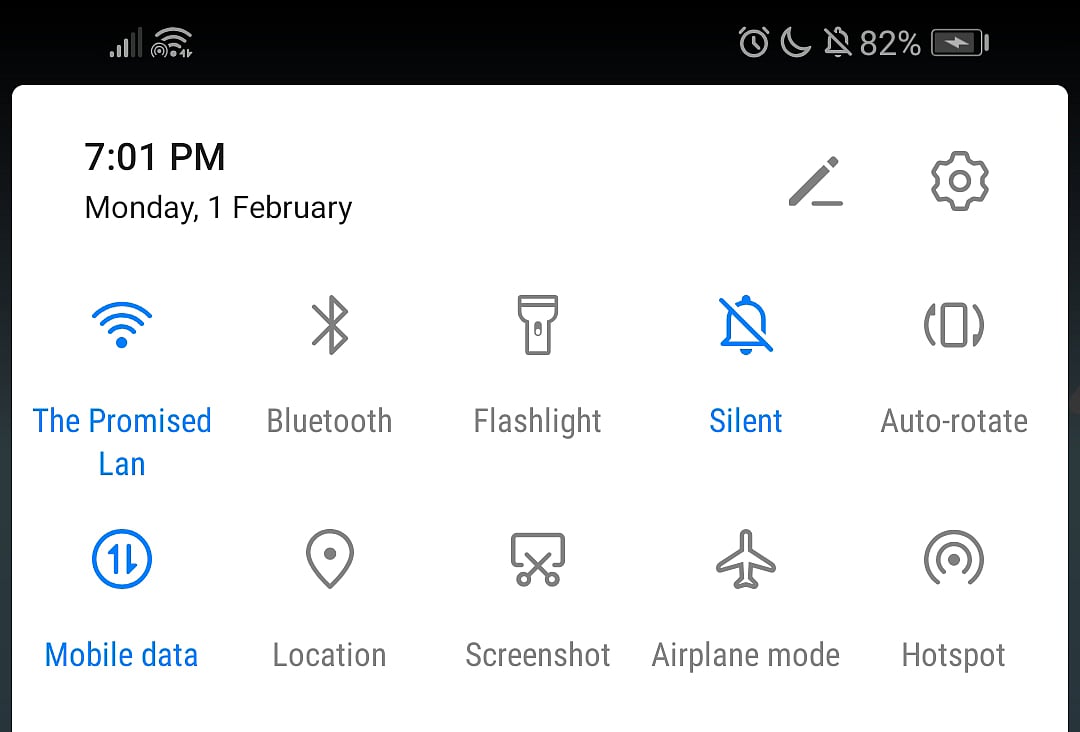This screenshot has width=1080, height=732.
Task: Enable Bluetooth
Action: [330, 326]
